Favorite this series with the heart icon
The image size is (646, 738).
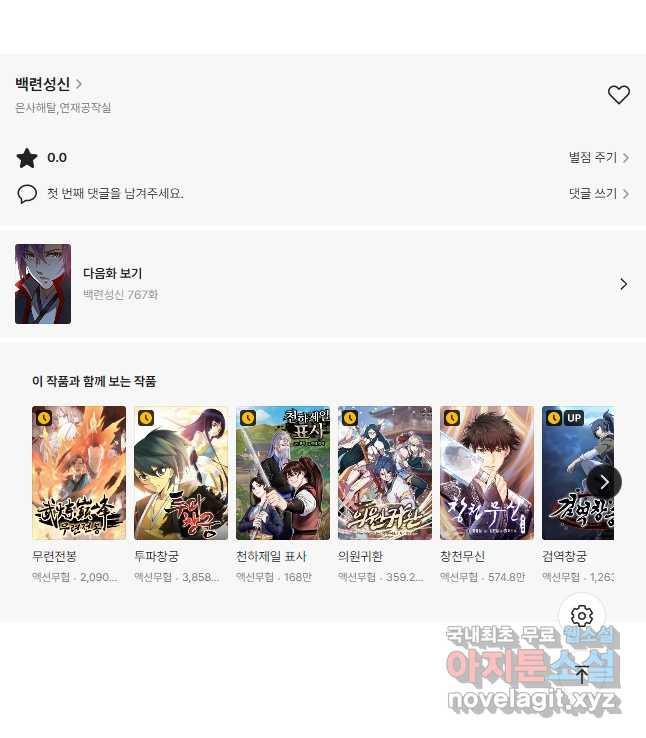(x=619, y=95)
